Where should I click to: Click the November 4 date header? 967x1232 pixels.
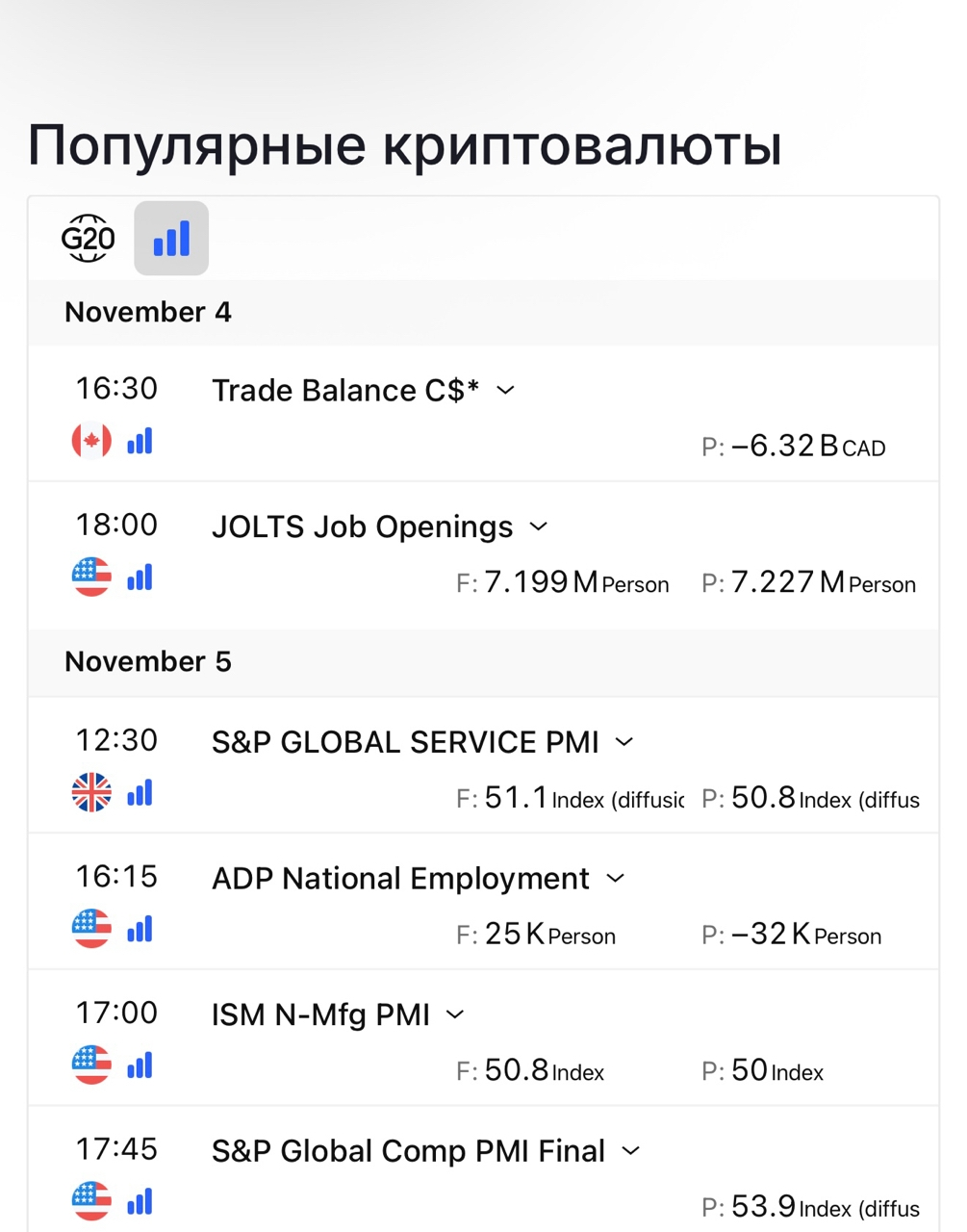point(146,312)
